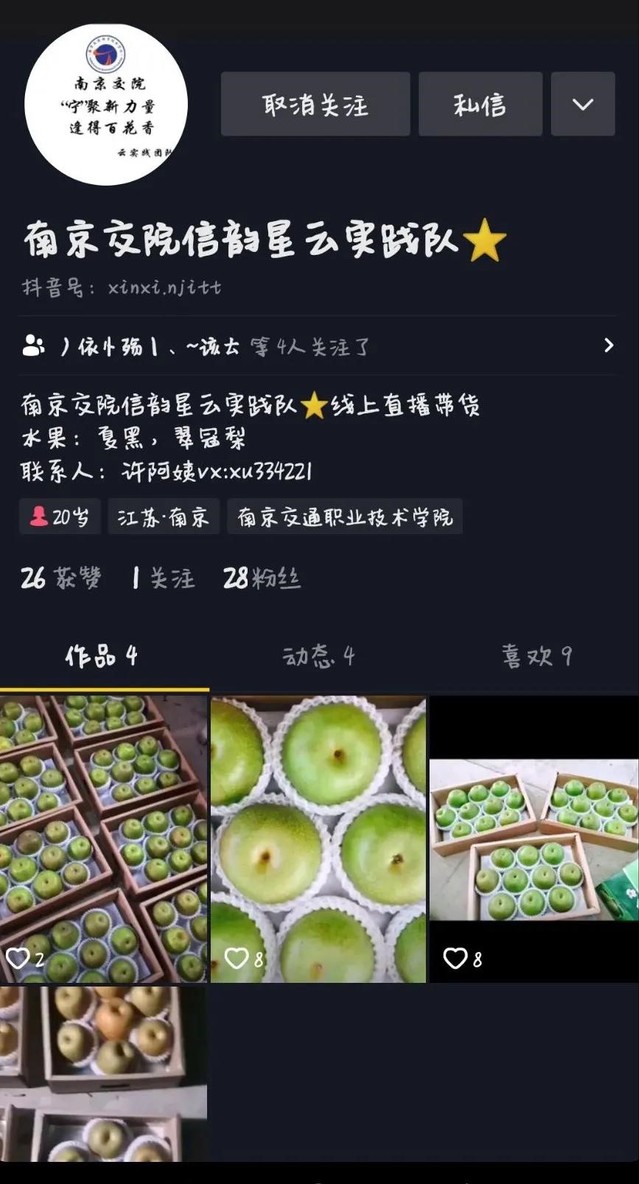639x1184 pixels.
Task: Open the three pear boxes video
Action: [x=534, y=838]
